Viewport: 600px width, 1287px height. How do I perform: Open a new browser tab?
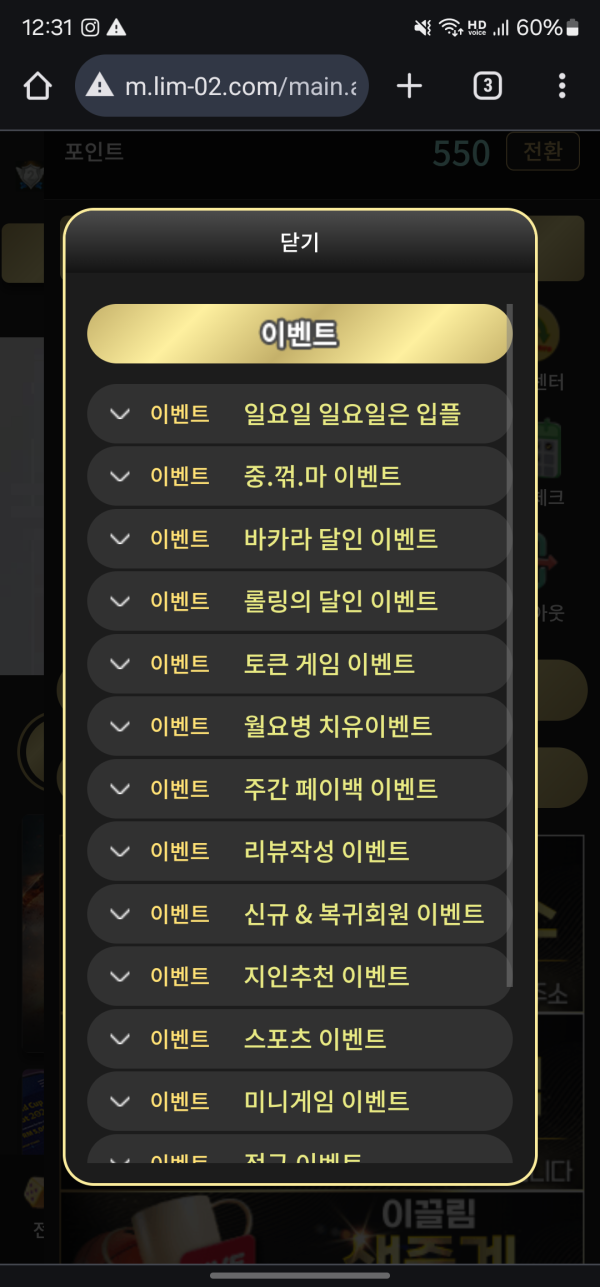[409, 87]
